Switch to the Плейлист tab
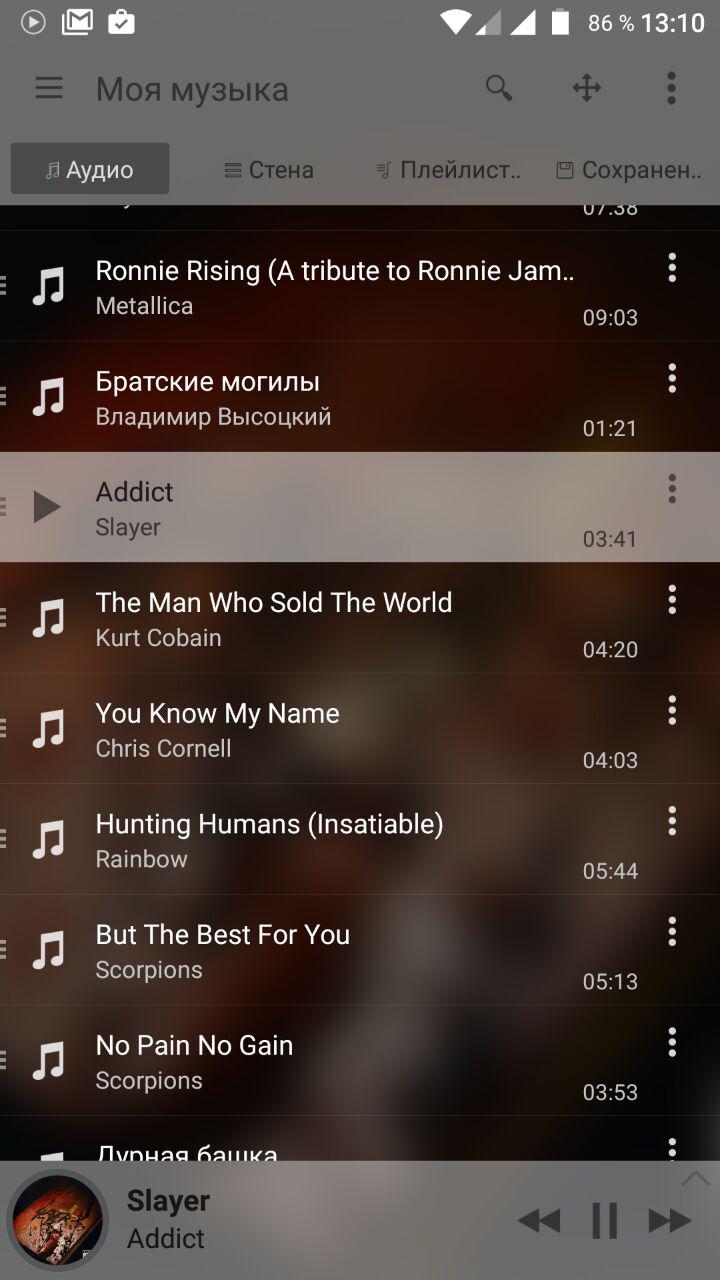 [448, 170]
